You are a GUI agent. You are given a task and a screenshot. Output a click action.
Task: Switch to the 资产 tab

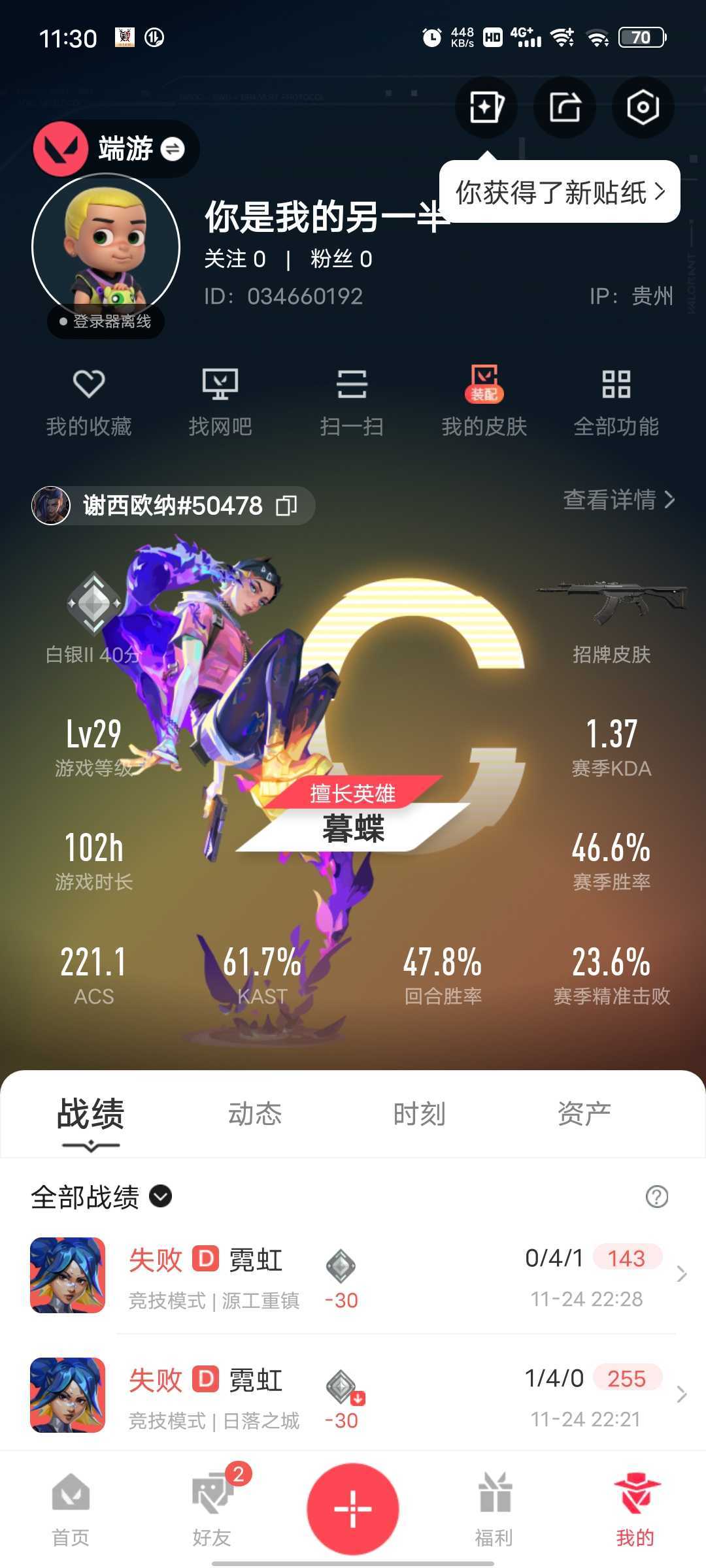coord(584,1115)
